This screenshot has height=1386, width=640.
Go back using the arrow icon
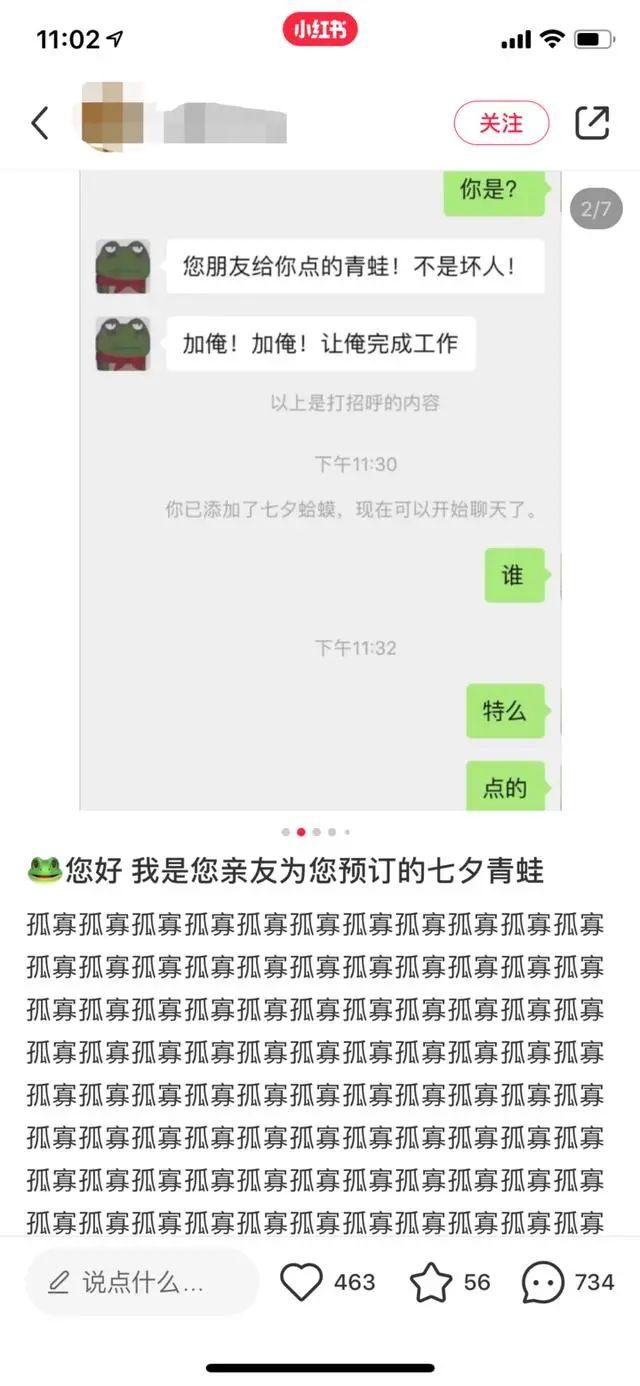40,123
